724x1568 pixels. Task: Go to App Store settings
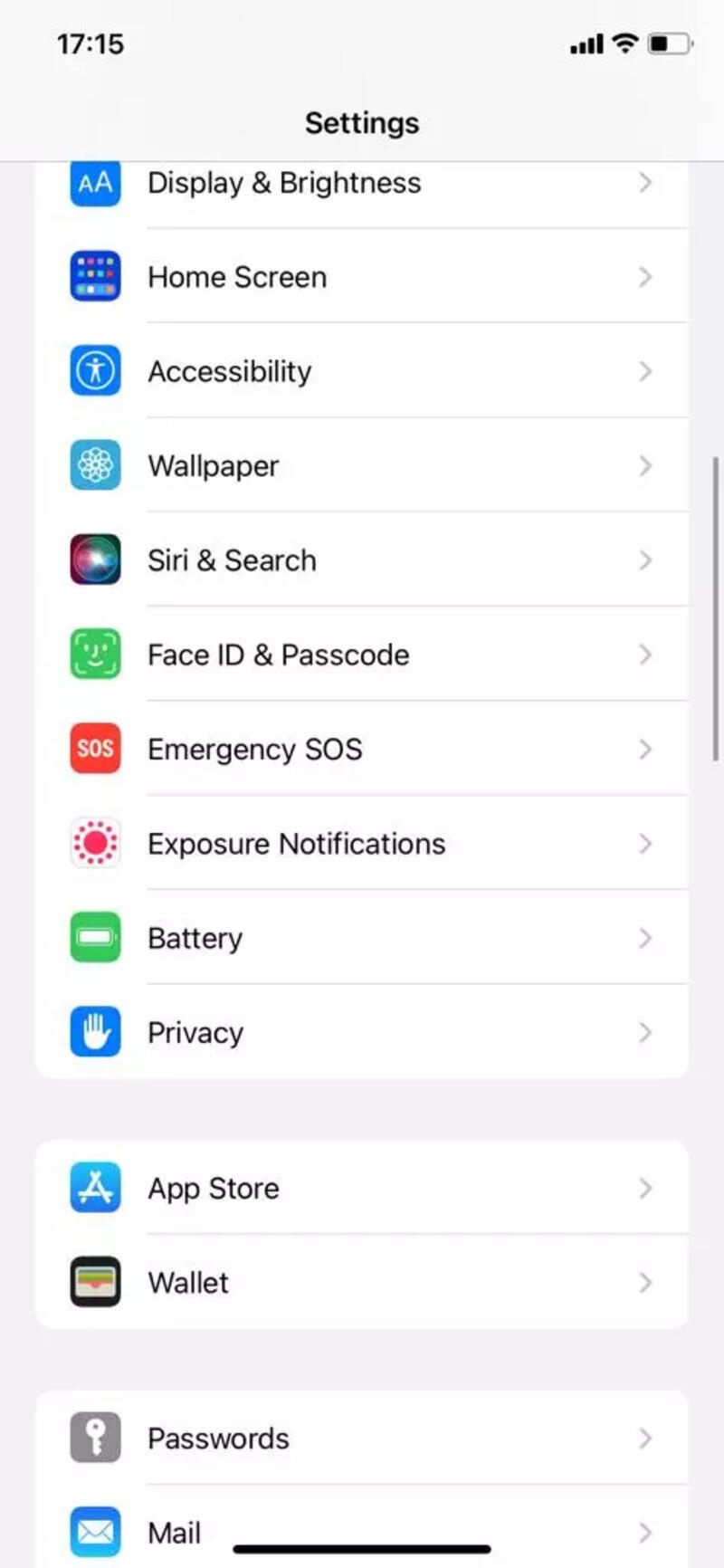point(362,1188)
